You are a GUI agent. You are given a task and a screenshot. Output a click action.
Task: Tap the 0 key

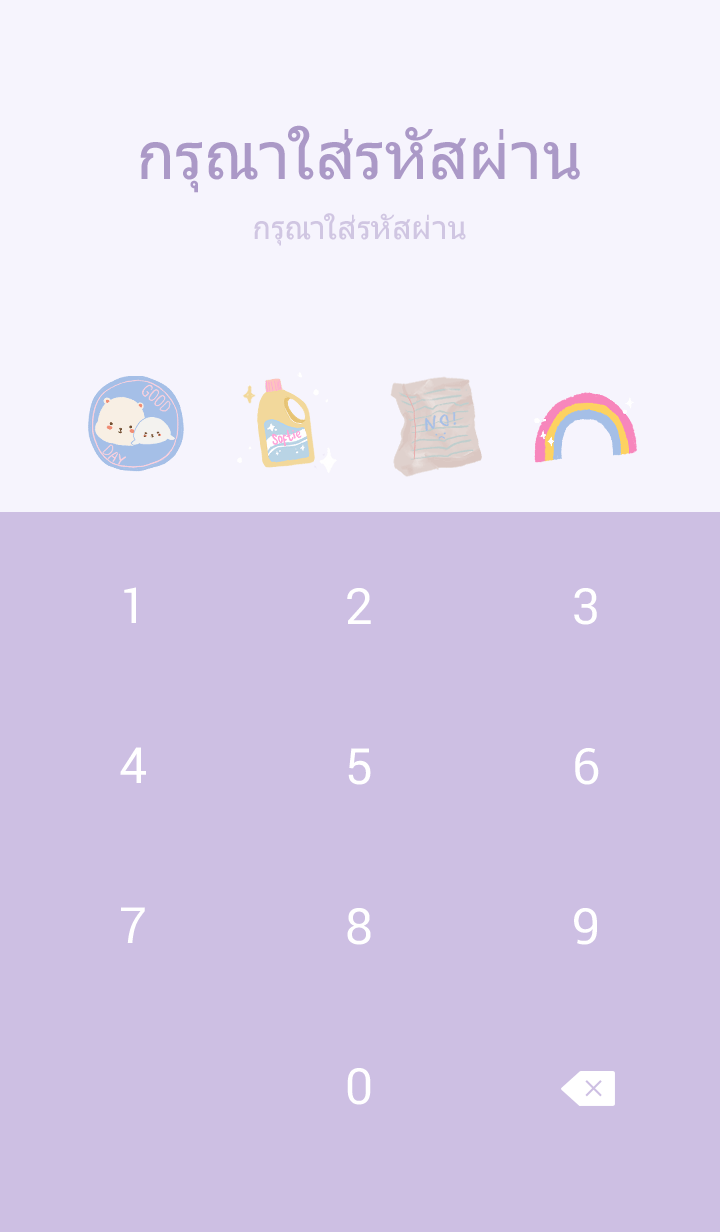pyautogui.click(x=359, y=1087)
